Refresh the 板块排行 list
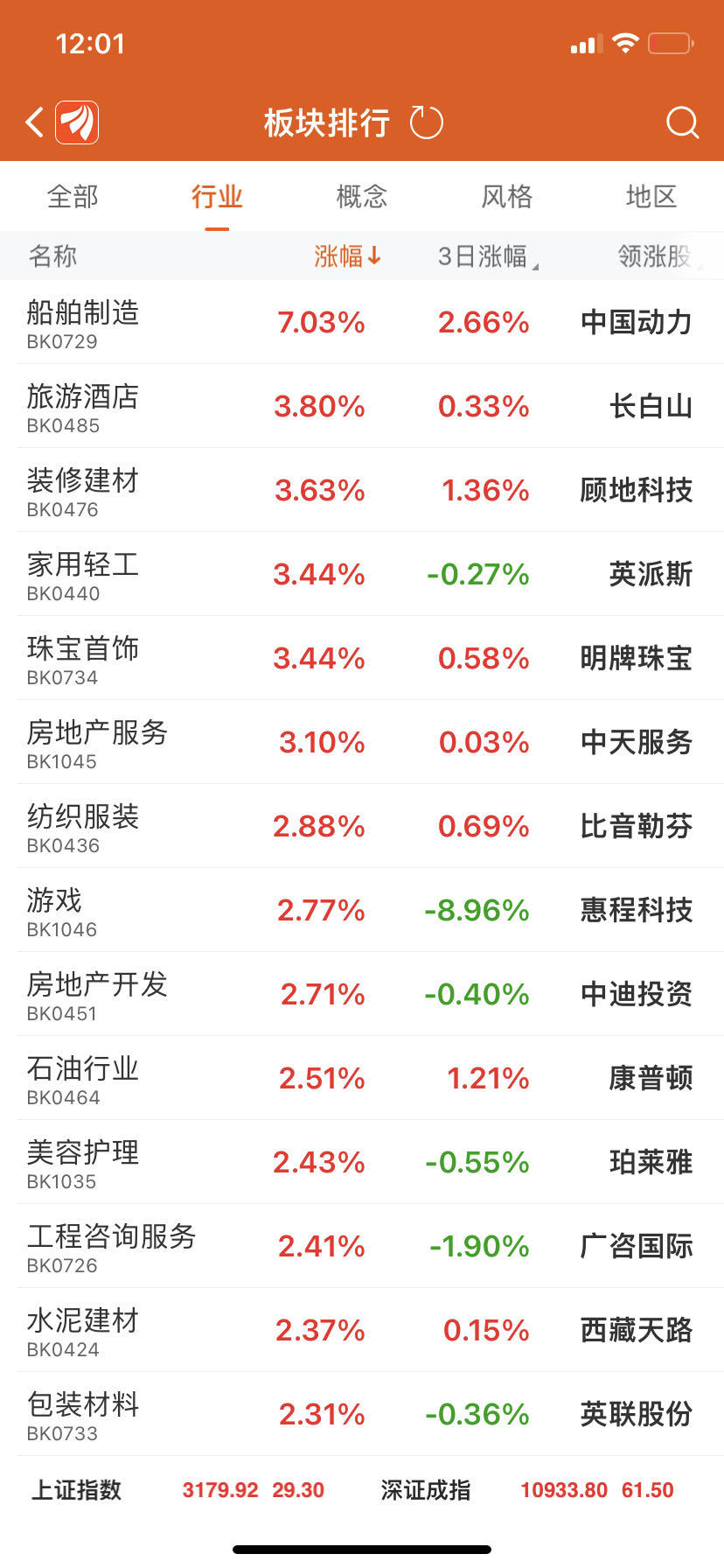The image size is (724, 1568). (427, 122)
